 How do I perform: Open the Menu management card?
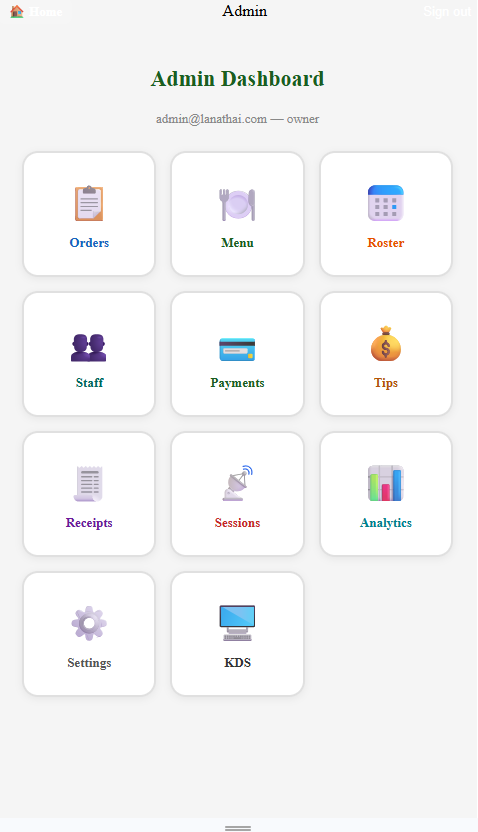238,214
